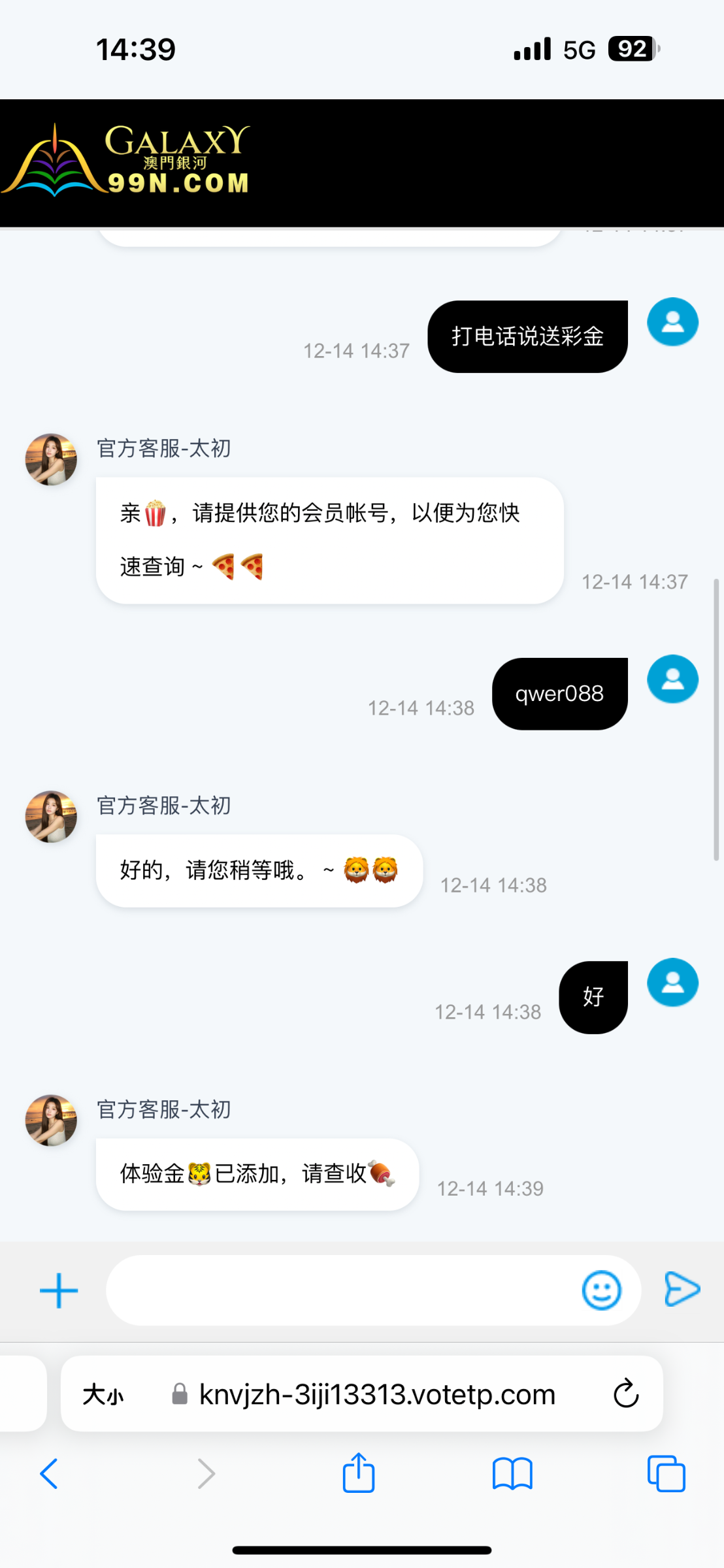Focus the chat message input field
Screen dimensions: 724x1568
click(340, 1290)
